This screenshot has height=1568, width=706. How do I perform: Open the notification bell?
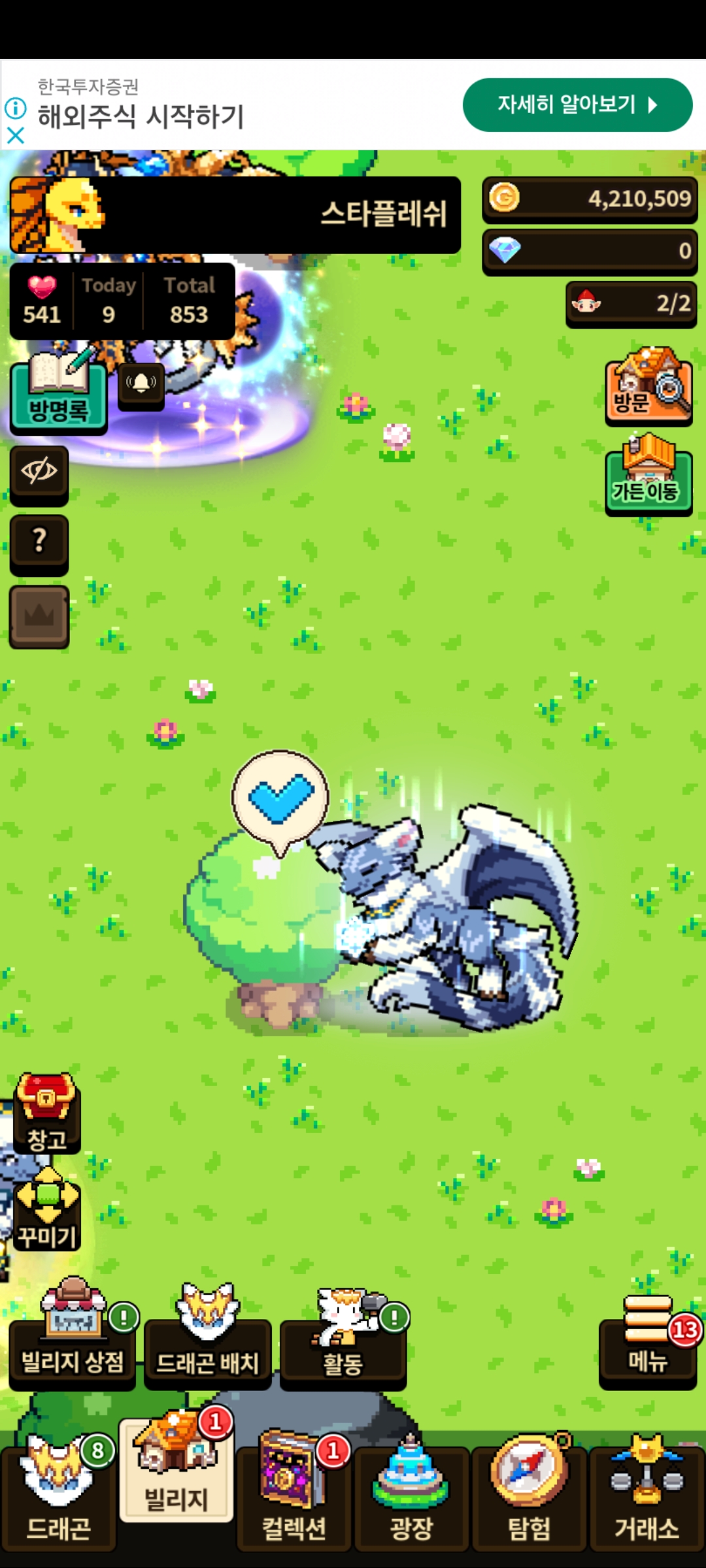(x=141, y=385)
